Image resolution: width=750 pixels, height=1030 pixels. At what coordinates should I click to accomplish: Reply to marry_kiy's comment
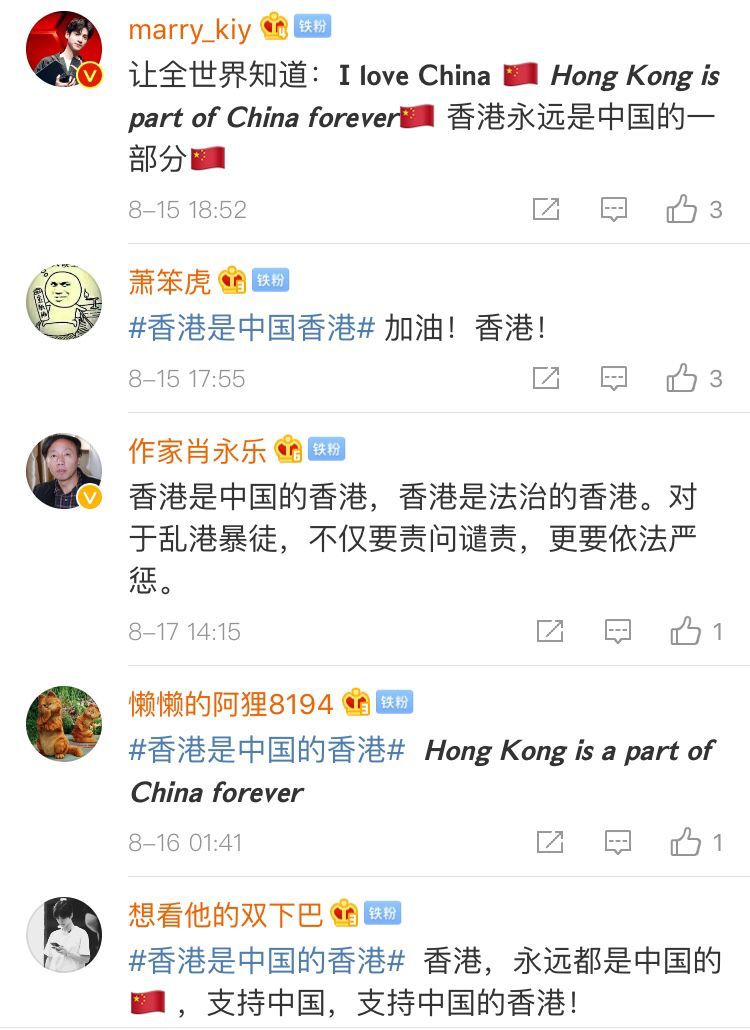point(613,209)
